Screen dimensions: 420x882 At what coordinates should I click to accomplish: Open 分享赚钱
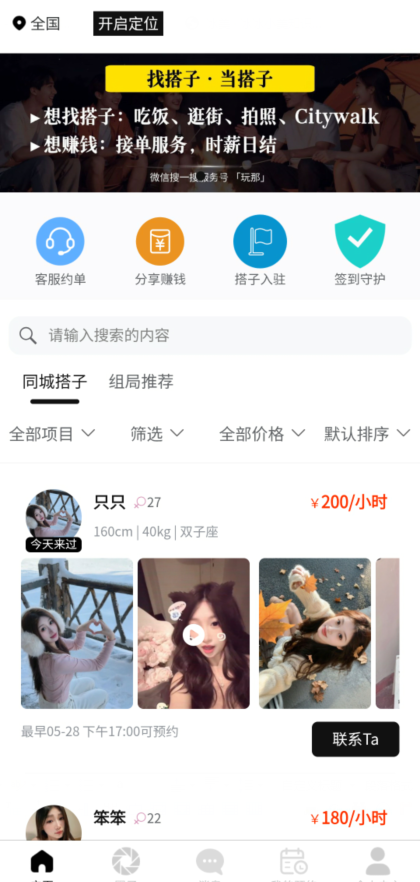(x=160, y=251)
